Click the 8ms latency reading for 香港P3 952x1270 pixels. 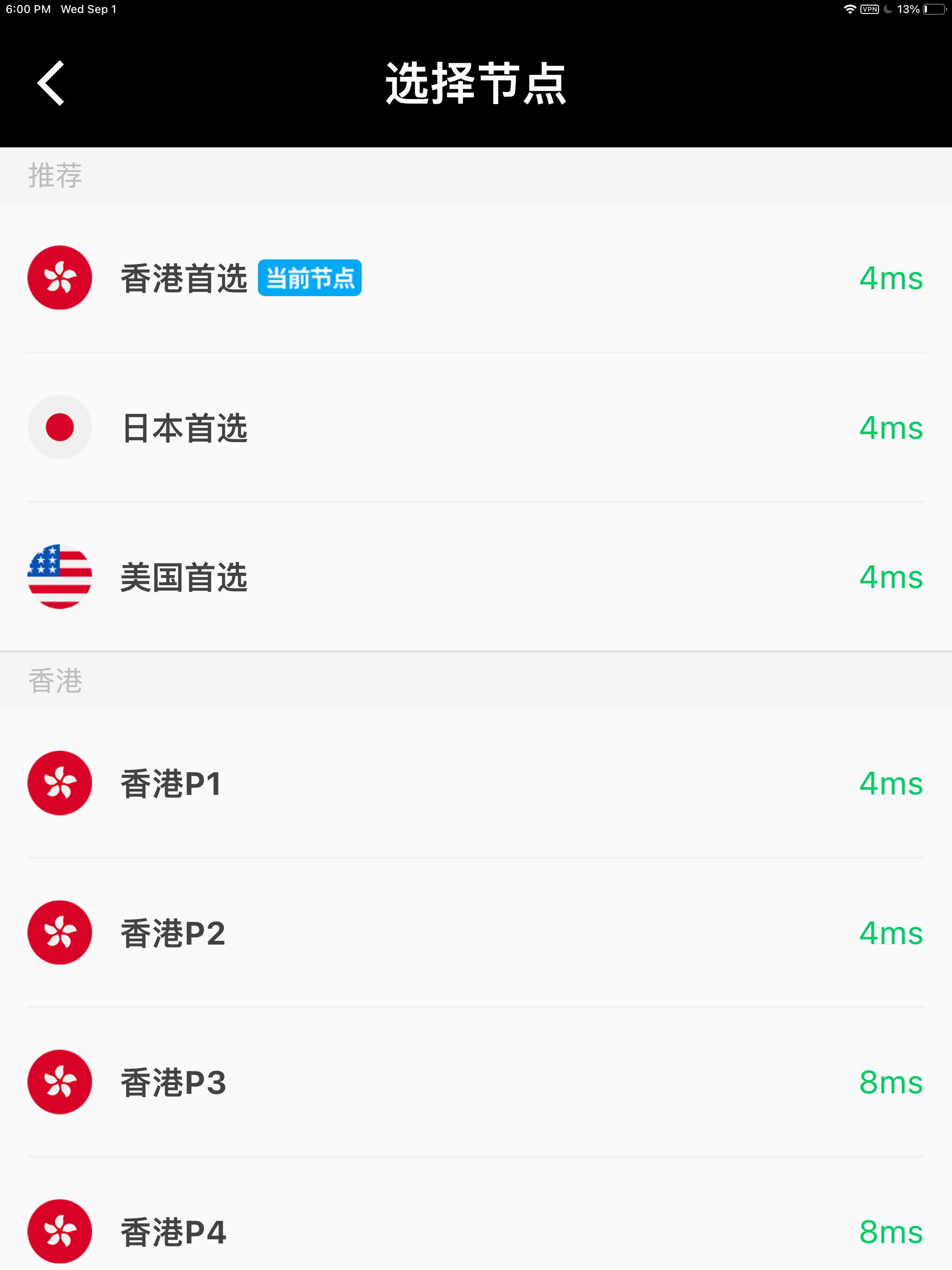[891, 1082]
